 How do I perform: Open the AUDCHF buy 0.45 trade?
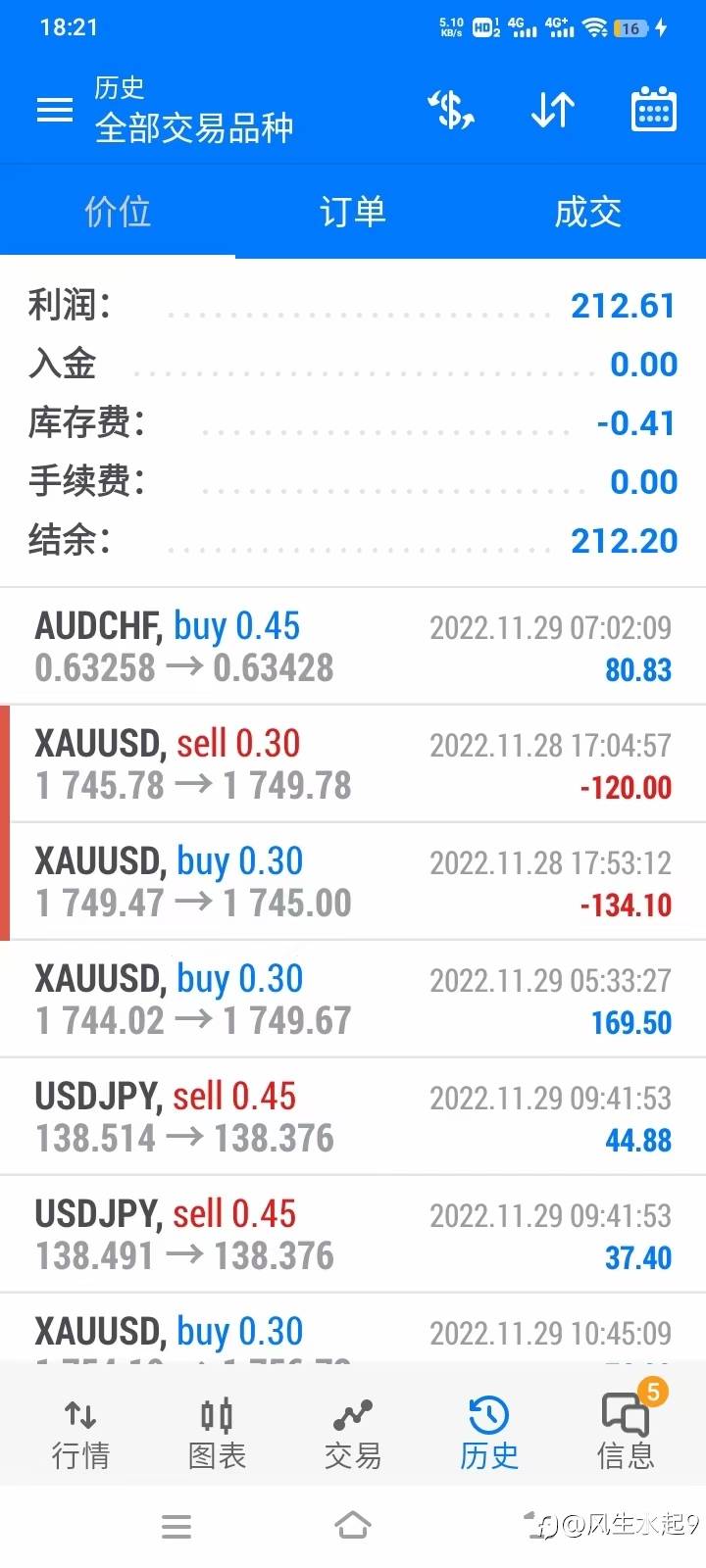pos(353,647)
